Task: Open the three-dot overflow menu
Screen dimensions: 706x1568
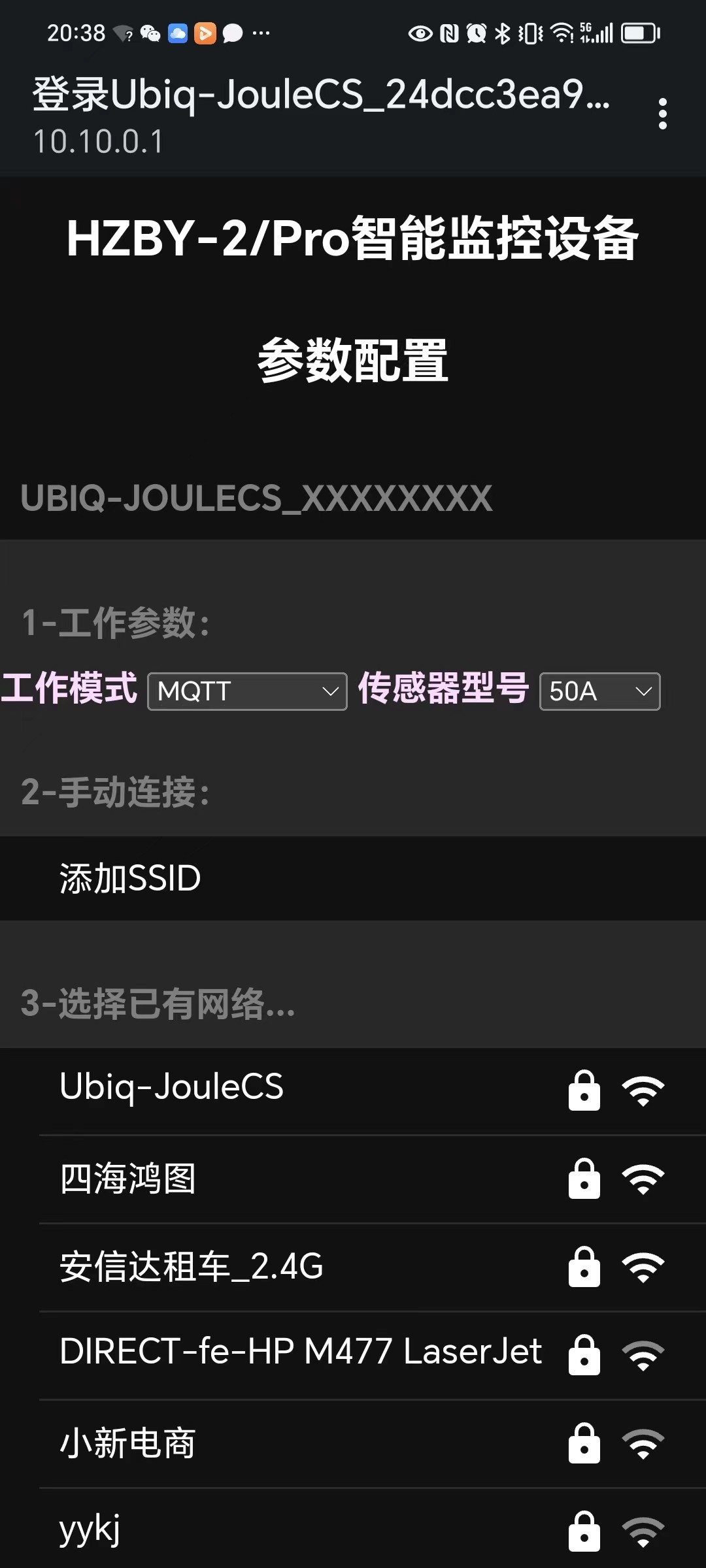Action: [662, 114]
